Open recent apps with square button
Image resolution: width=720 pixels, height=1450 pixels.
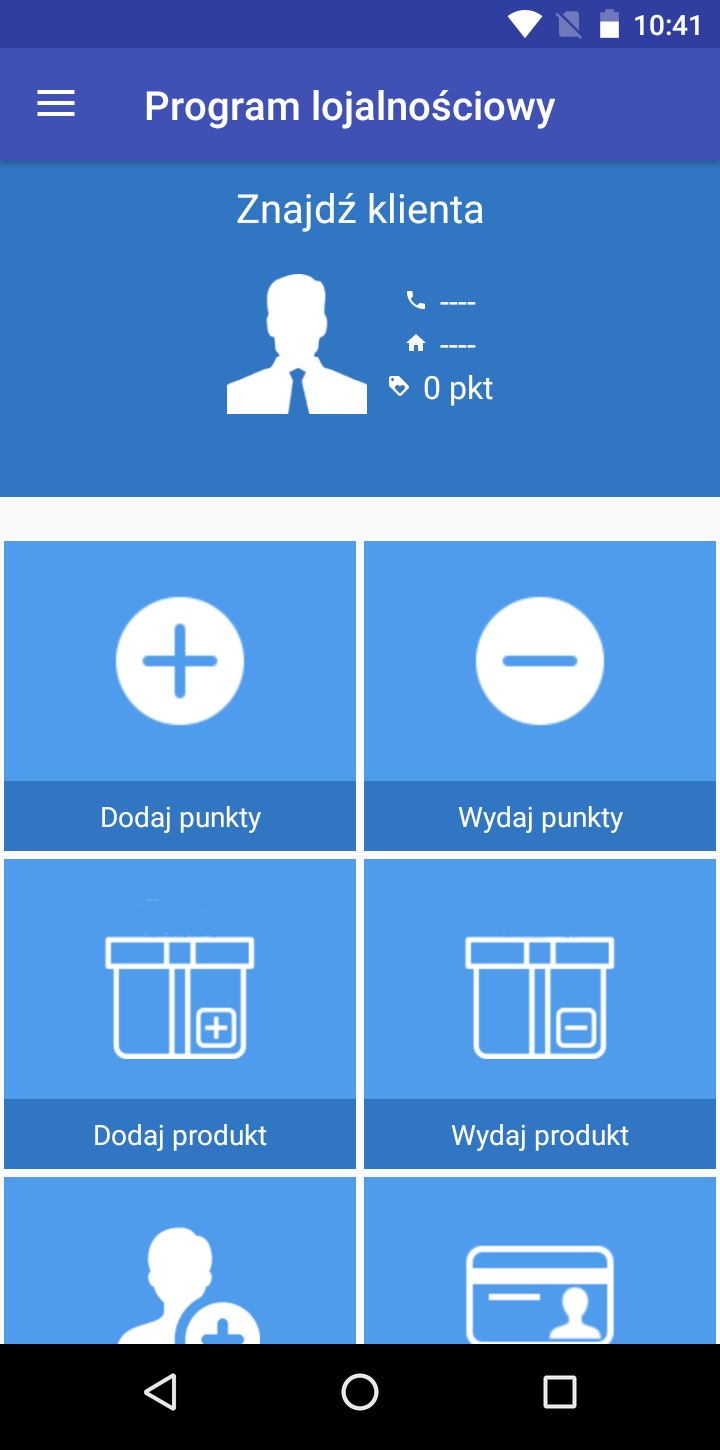(x=560, y=1391)
